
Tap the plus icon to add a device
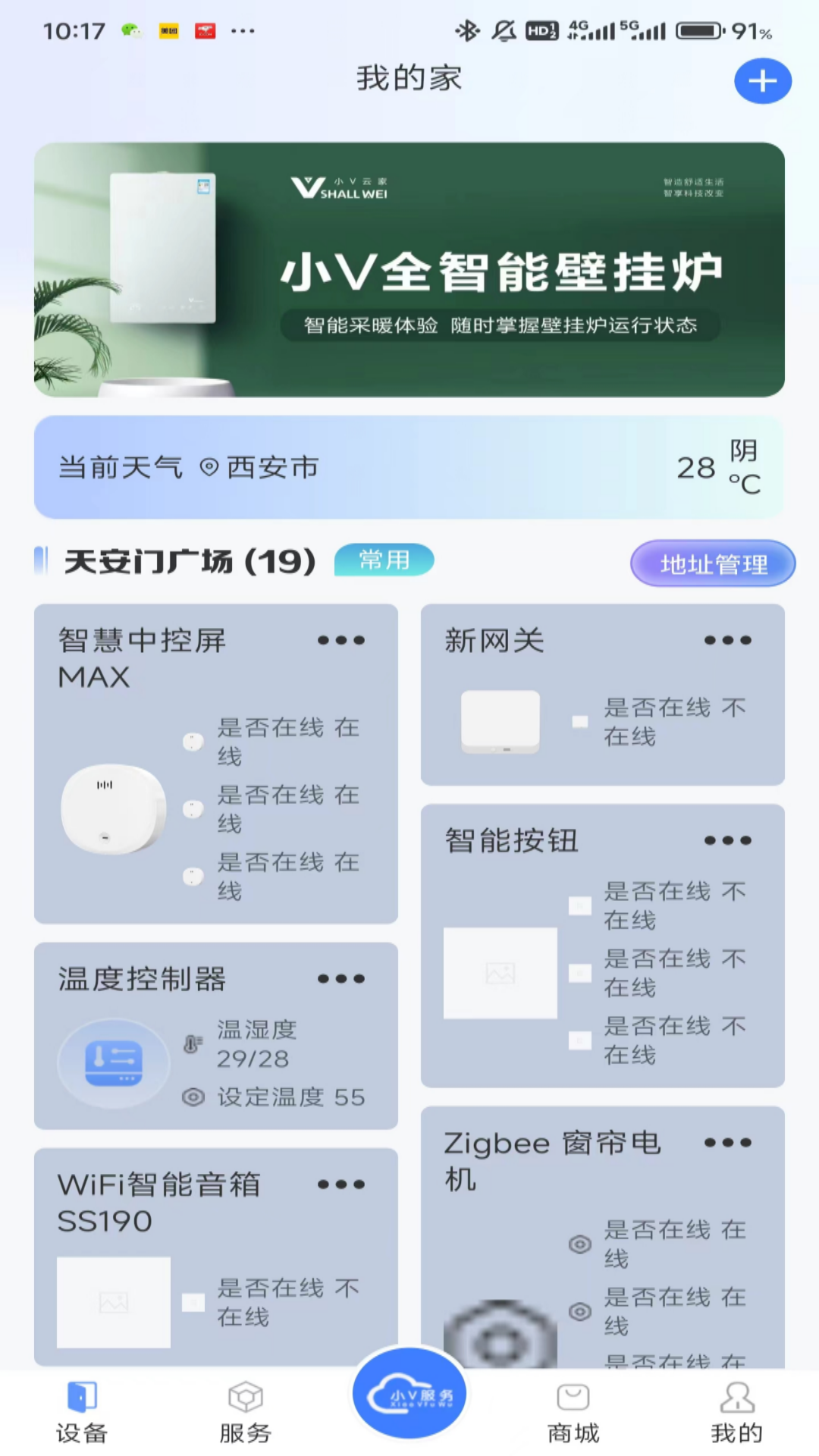763,80
